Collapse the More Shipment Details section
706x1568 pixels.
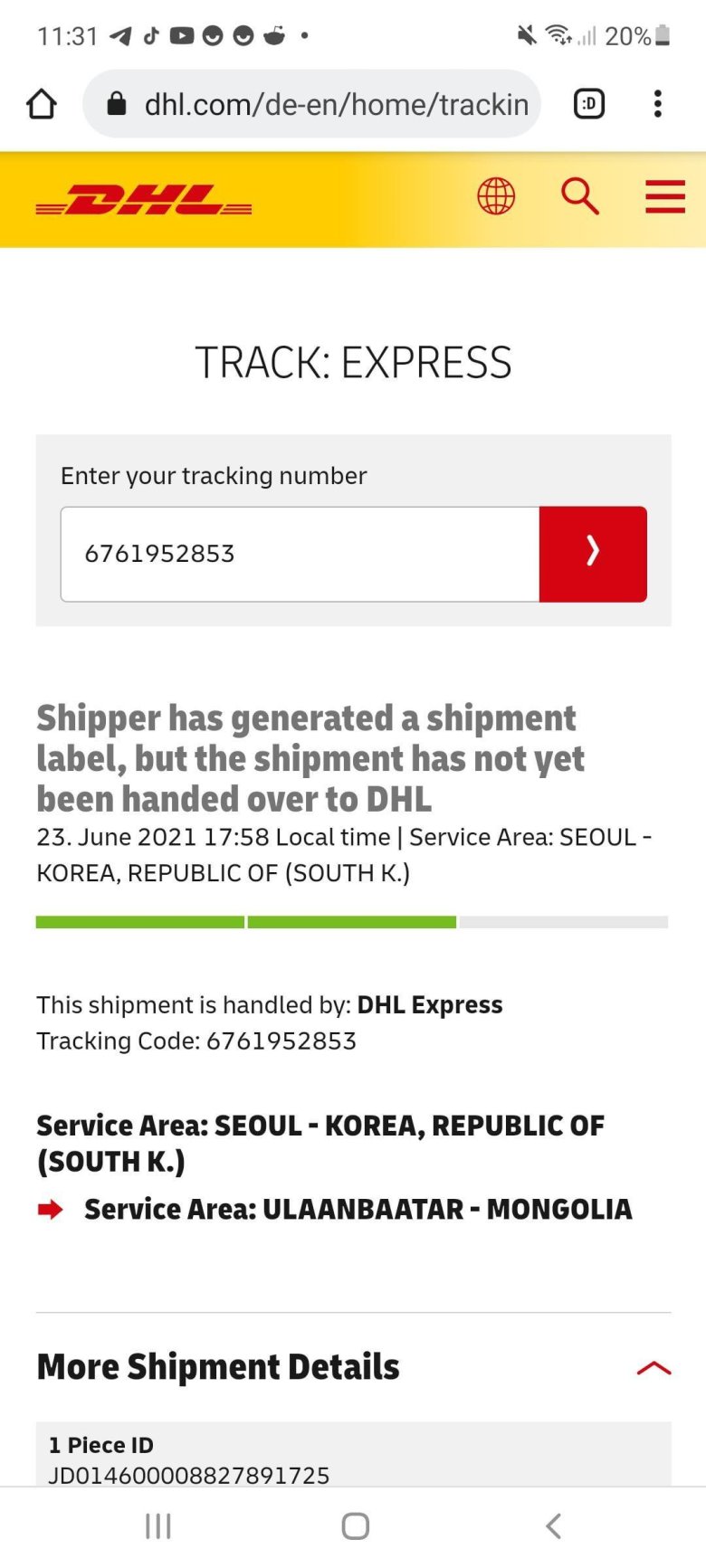(650, 1367)
